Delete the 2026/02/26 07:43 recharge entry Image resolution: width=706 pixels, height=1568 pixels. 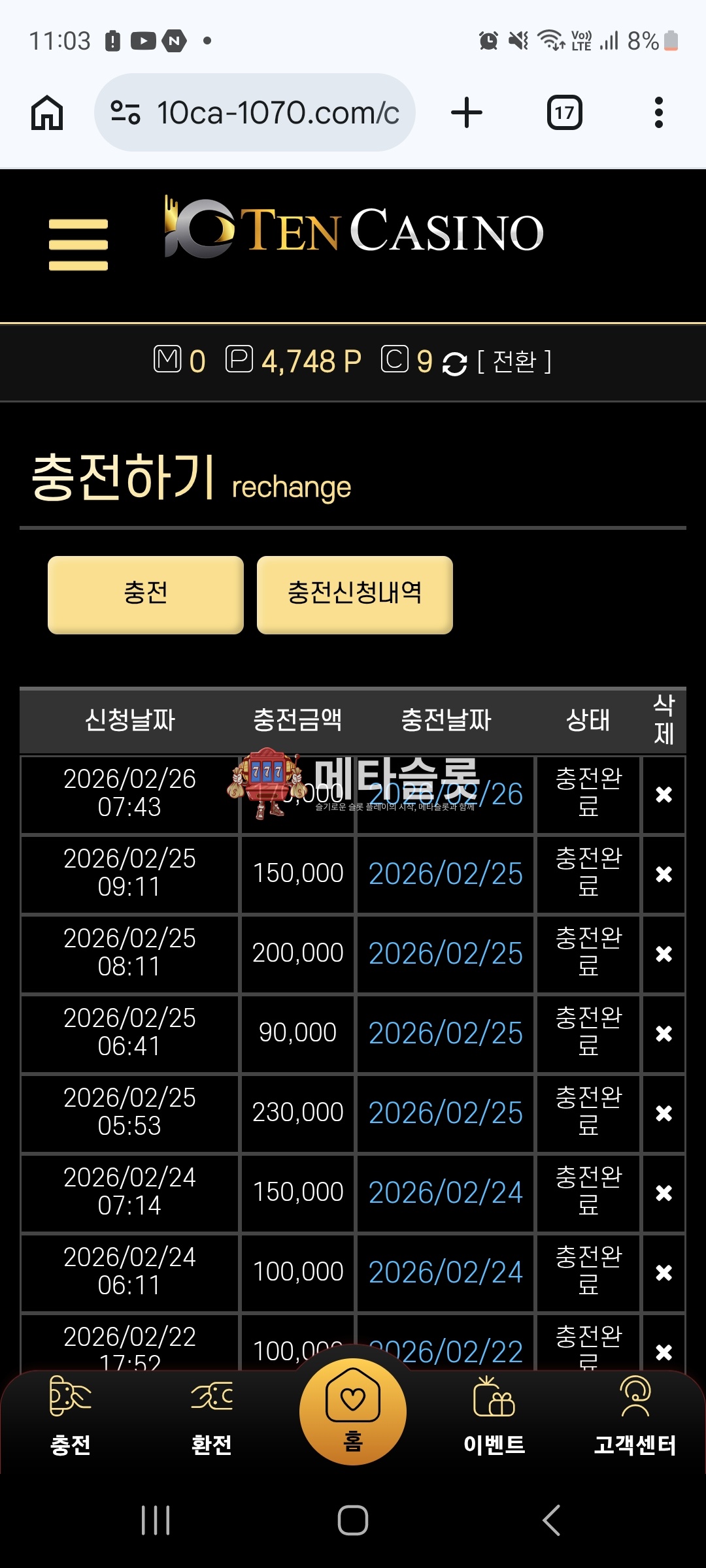[x=664, y=795]
